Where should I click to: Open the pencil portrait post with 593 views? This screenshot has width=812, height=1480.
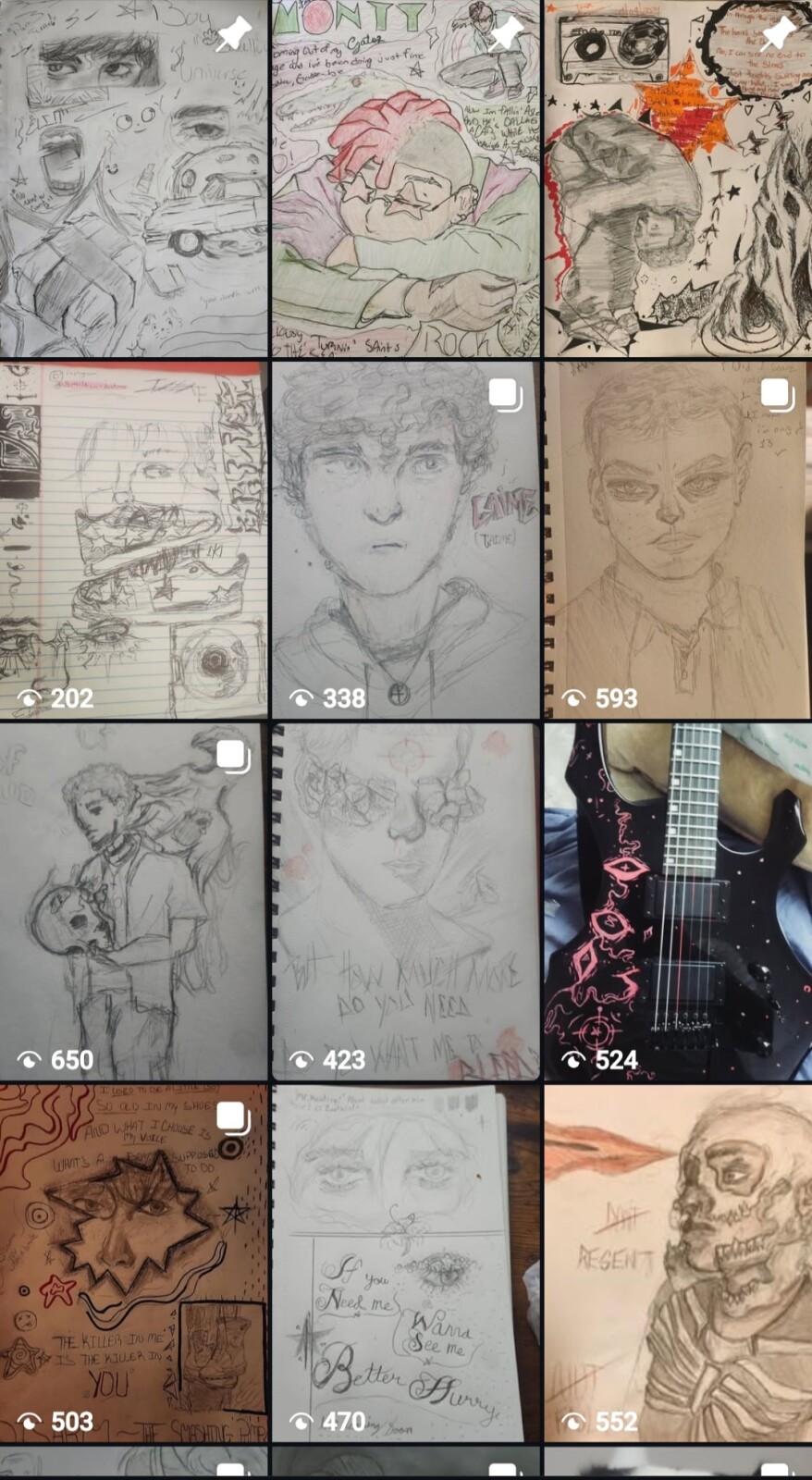click(x=677, y=539)
